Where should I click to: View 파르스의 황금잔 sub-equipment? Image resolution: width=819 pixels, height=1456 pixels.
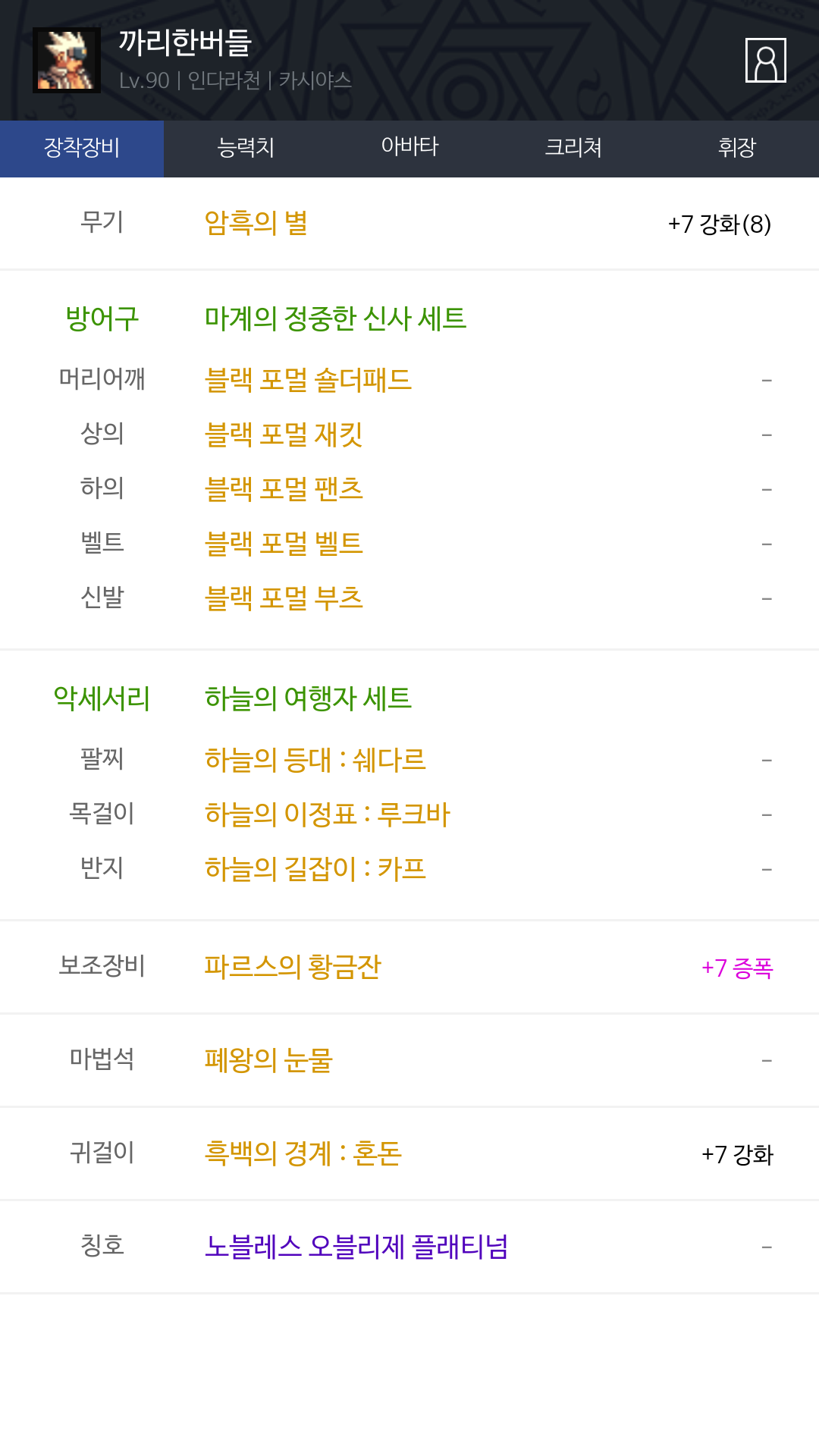(x=293, y=967)
